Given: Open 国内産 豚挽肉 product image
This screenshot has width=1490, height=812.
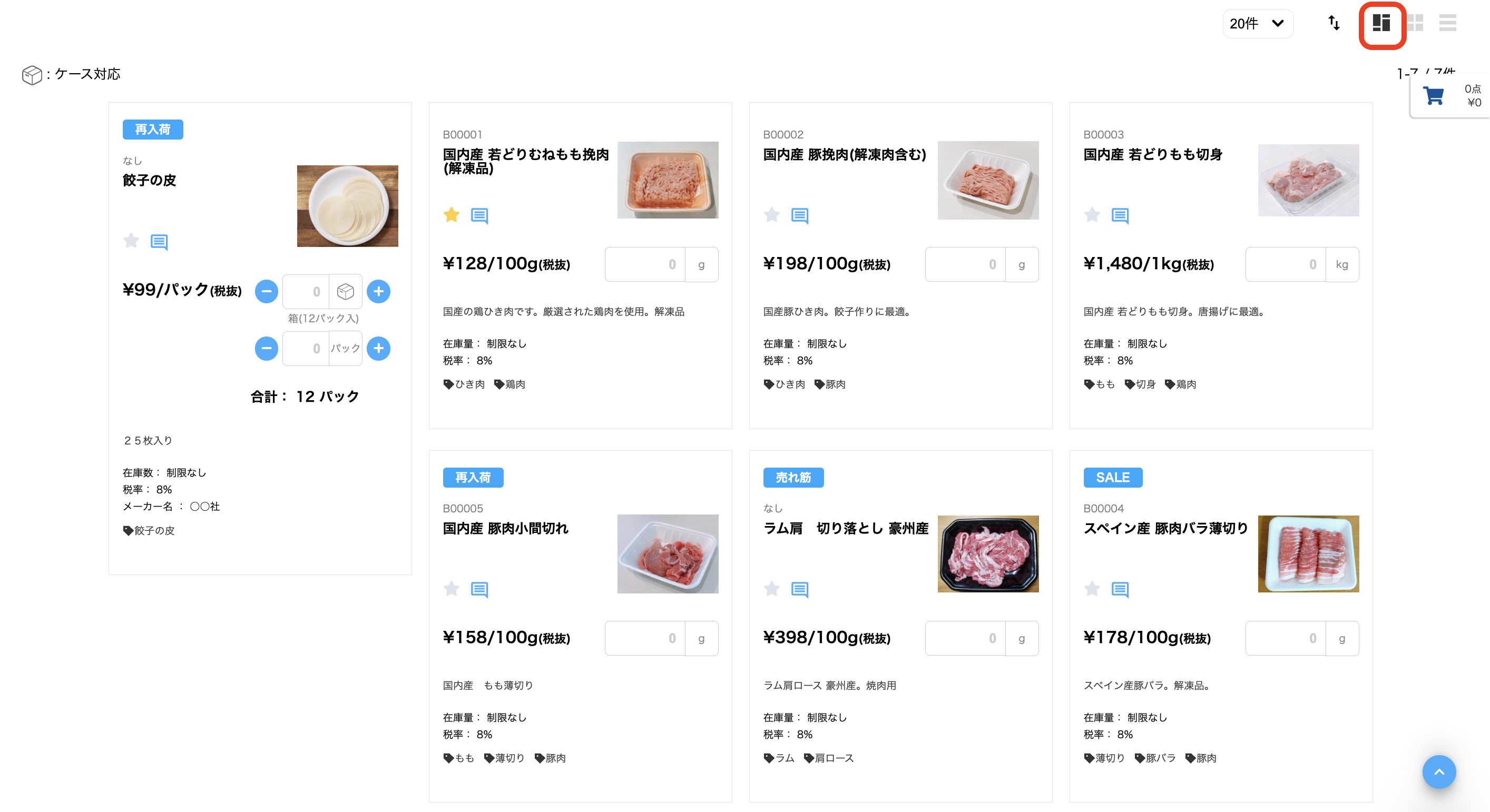Looking at the screenshot, I should pyautogui.click(x=987, y=180).
